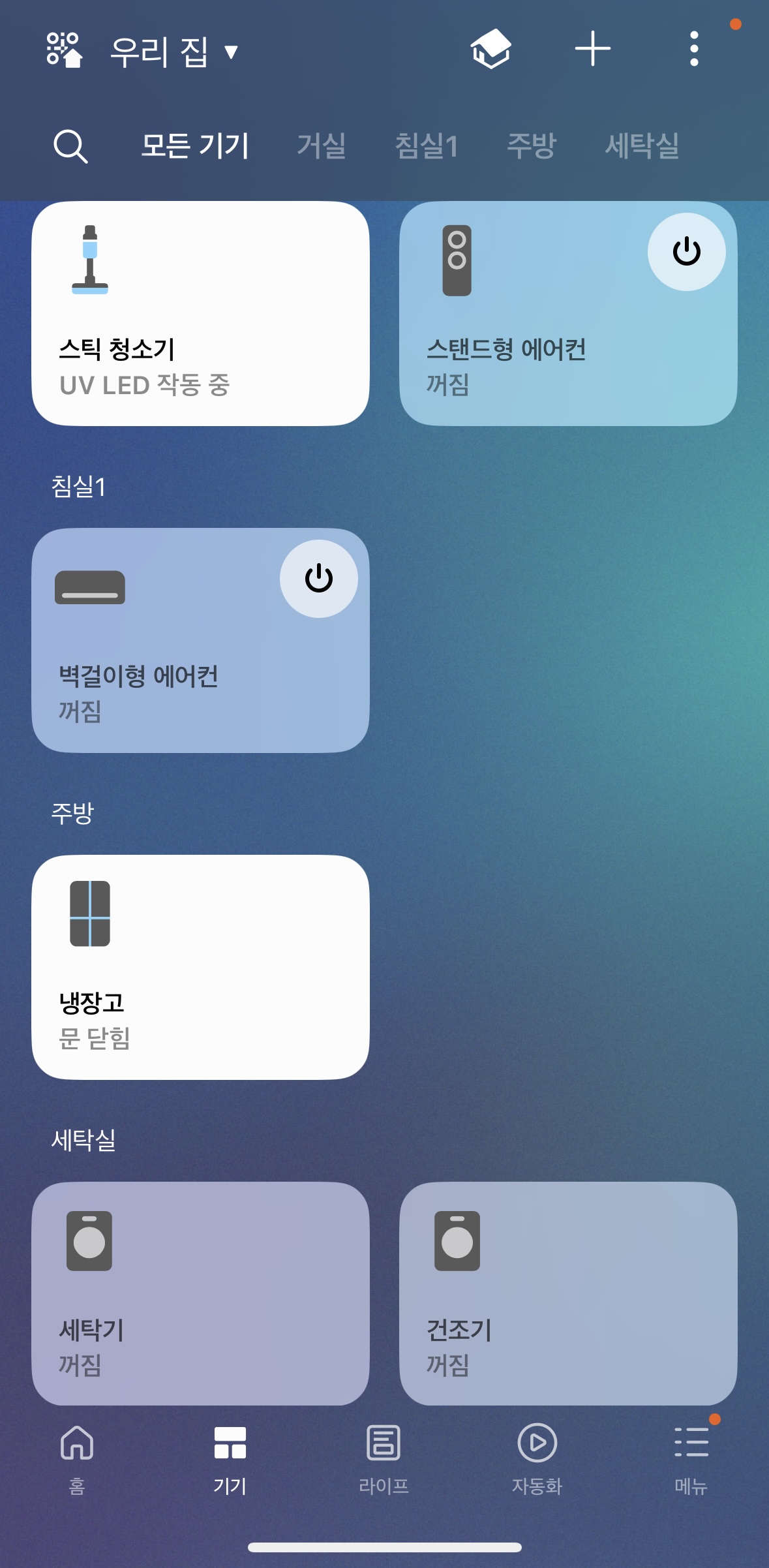Open the 세탁기 device card
Image resolution: width=769 pixels, height=1568 pixels.
[200, 1293]
